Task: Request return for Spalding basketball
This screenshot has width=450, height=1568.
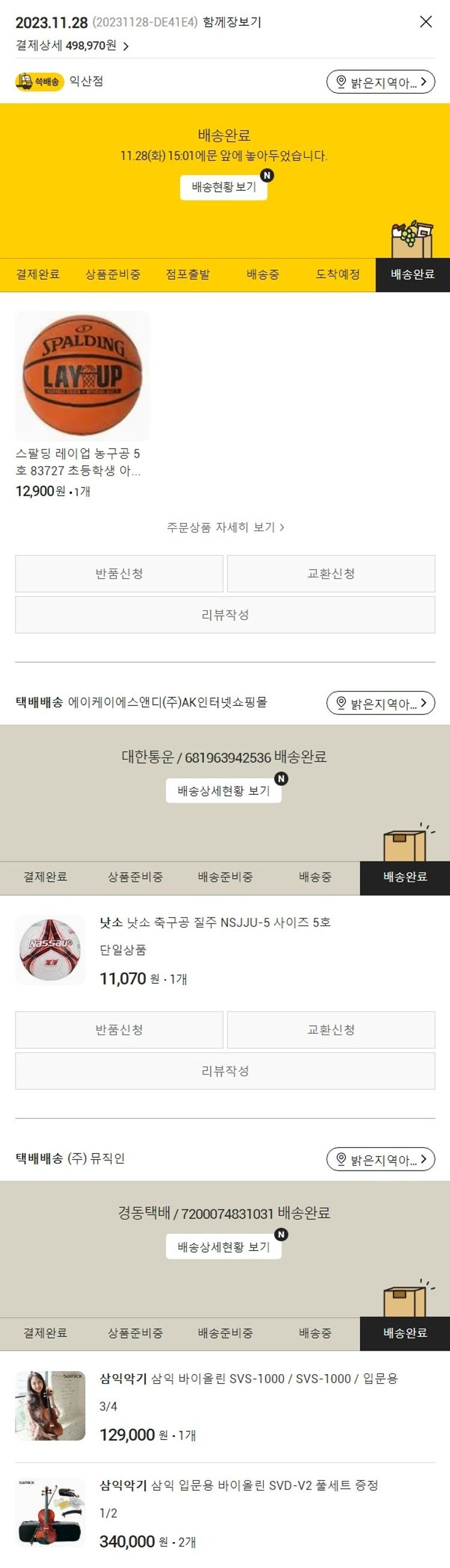Action: 119,573
